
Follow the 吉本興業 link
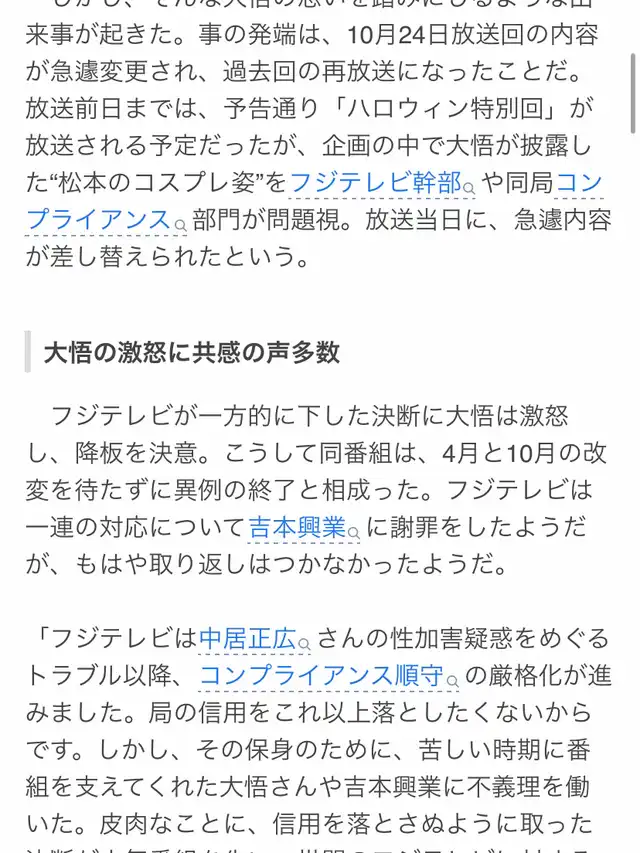pos(304,527)
